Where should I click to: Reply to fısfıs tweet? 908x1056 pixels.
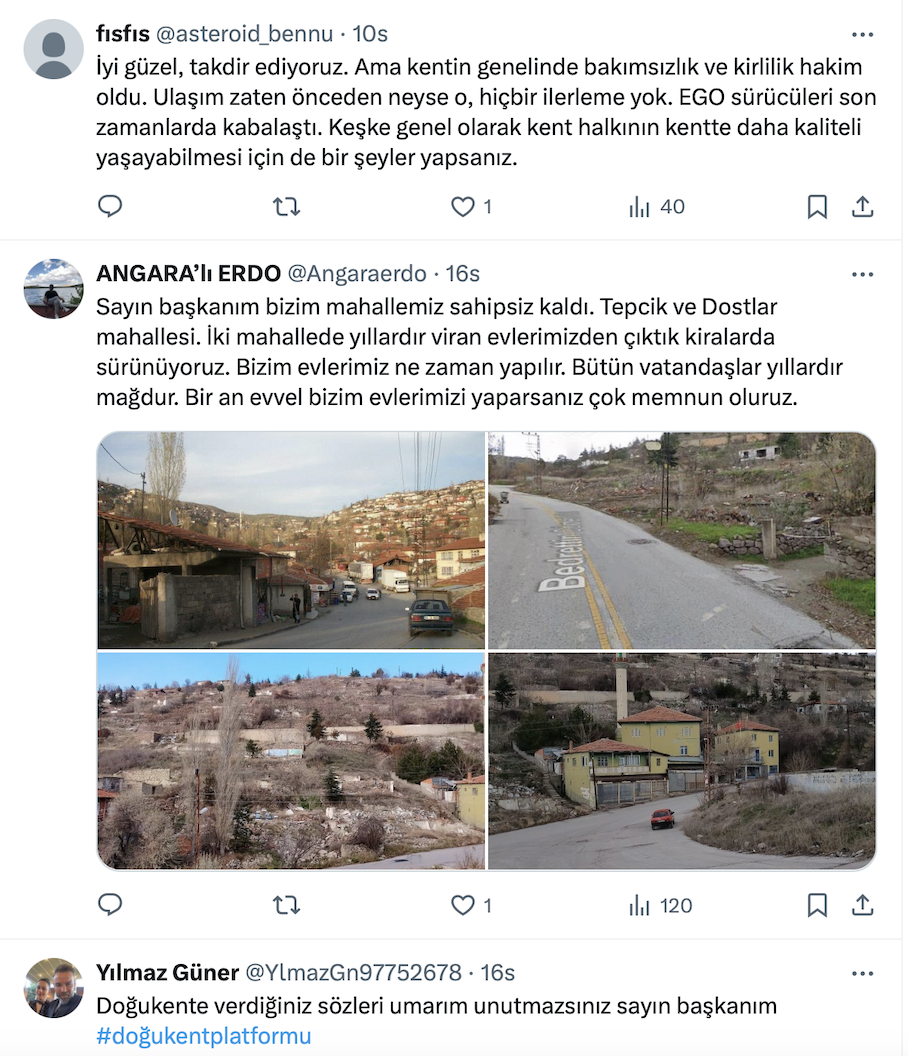(x=110, y=207)
